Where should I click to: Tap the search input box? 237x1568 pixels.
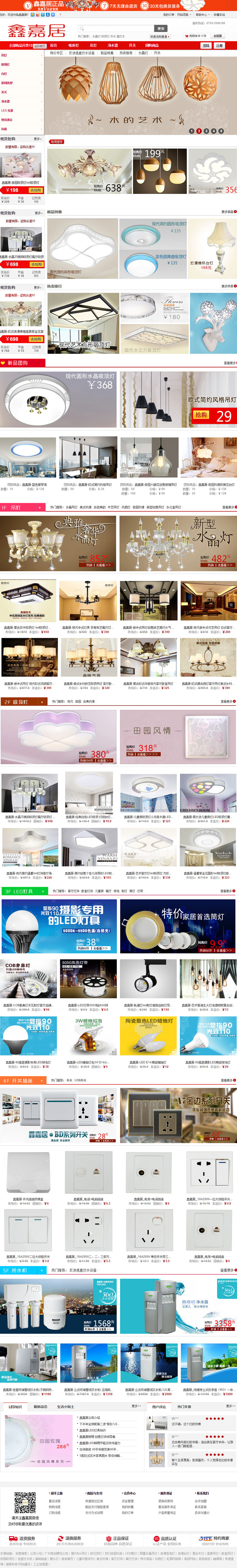tap(115, 29)
